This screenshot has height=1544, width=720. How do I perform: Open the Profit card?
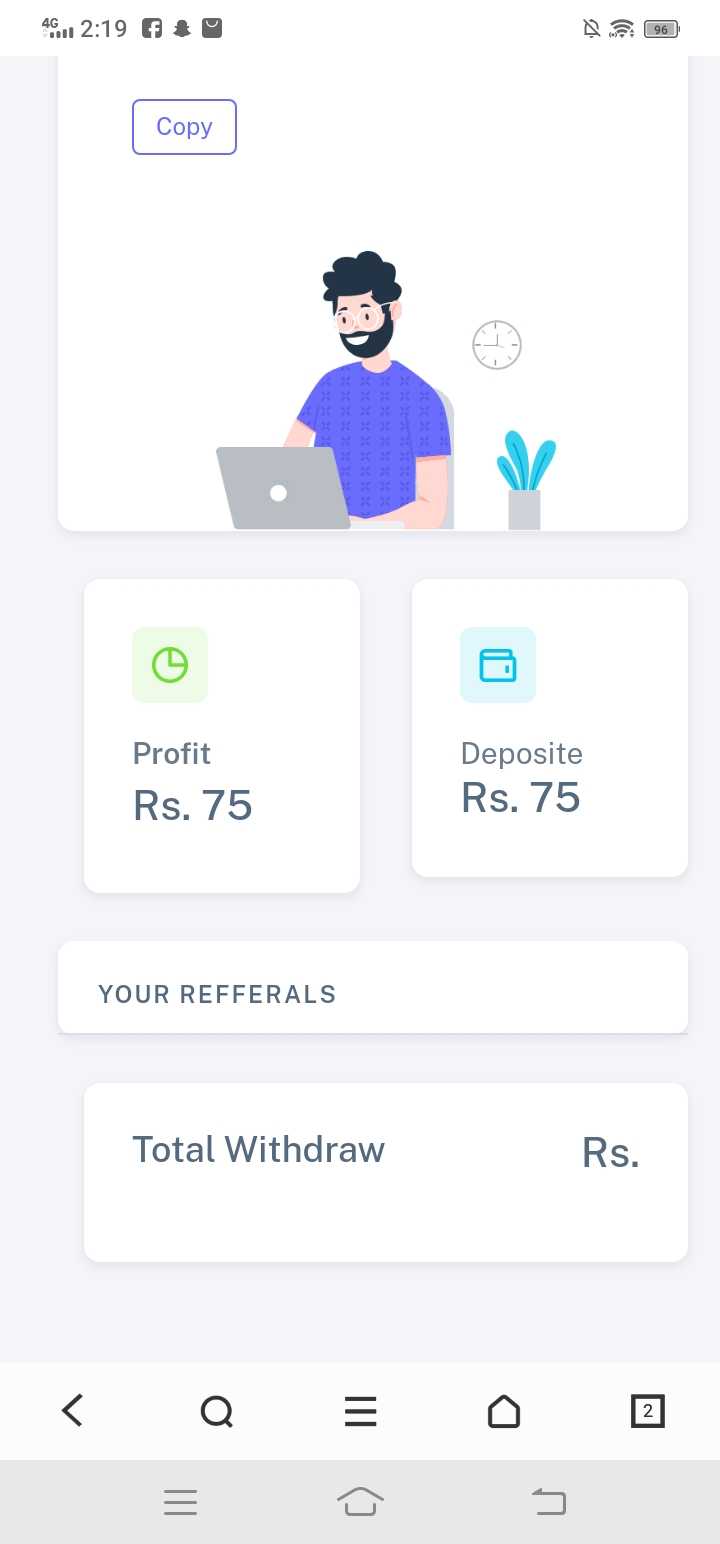pos(222,736)
